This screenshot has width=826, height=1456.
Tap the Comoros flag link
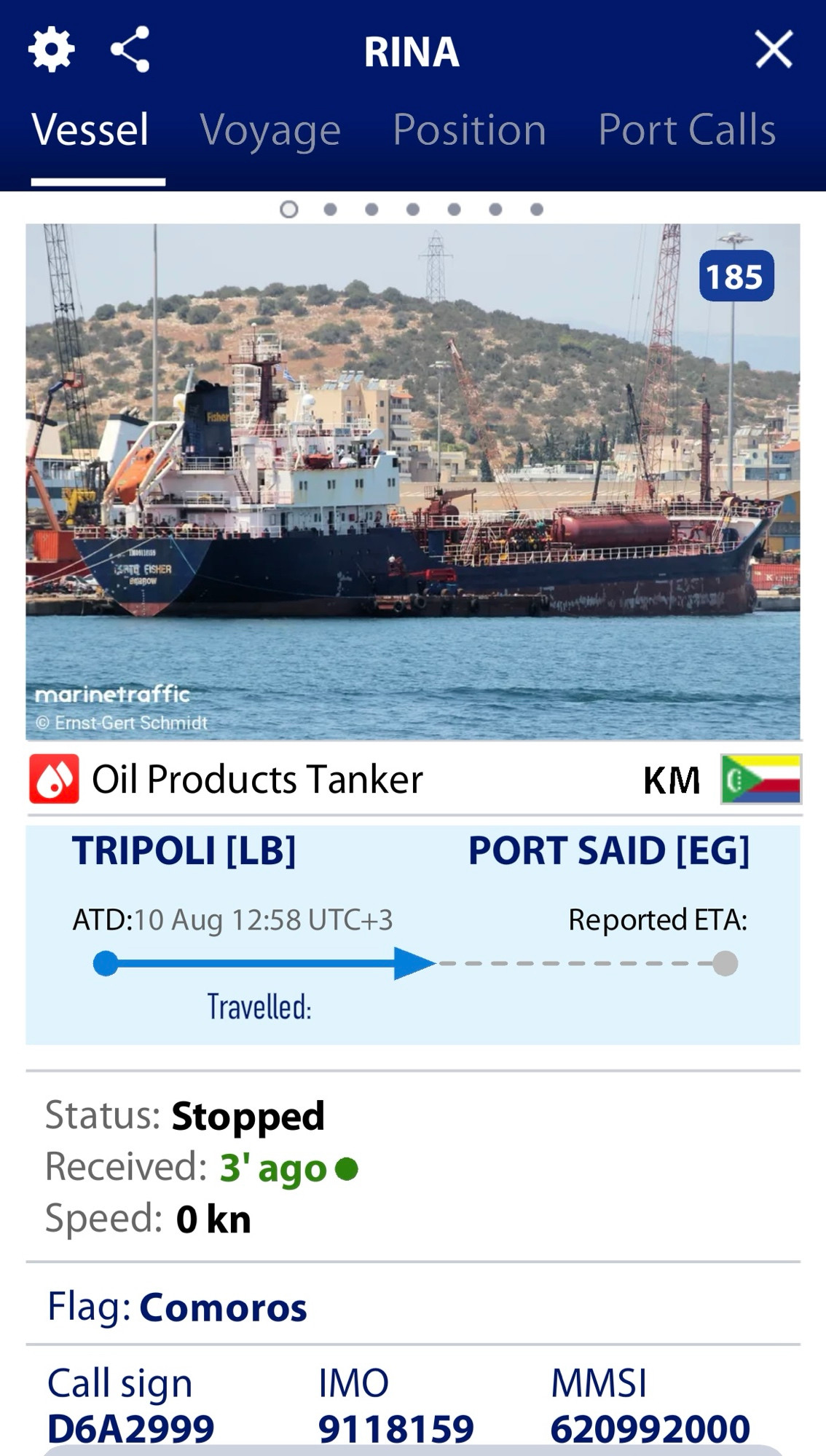(223, 1307)
